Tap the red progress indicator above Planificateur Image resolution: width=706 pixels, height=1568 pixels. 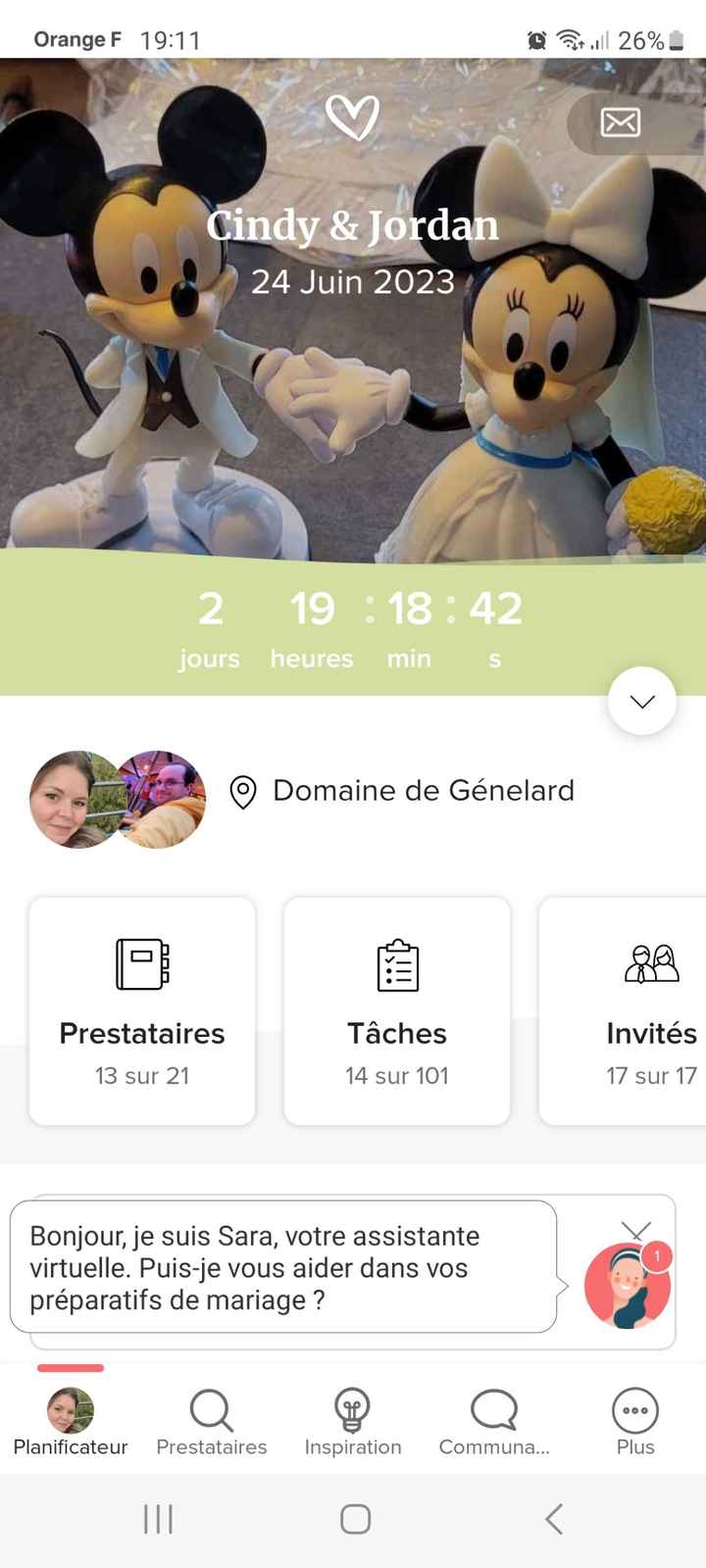(69, 1368)
